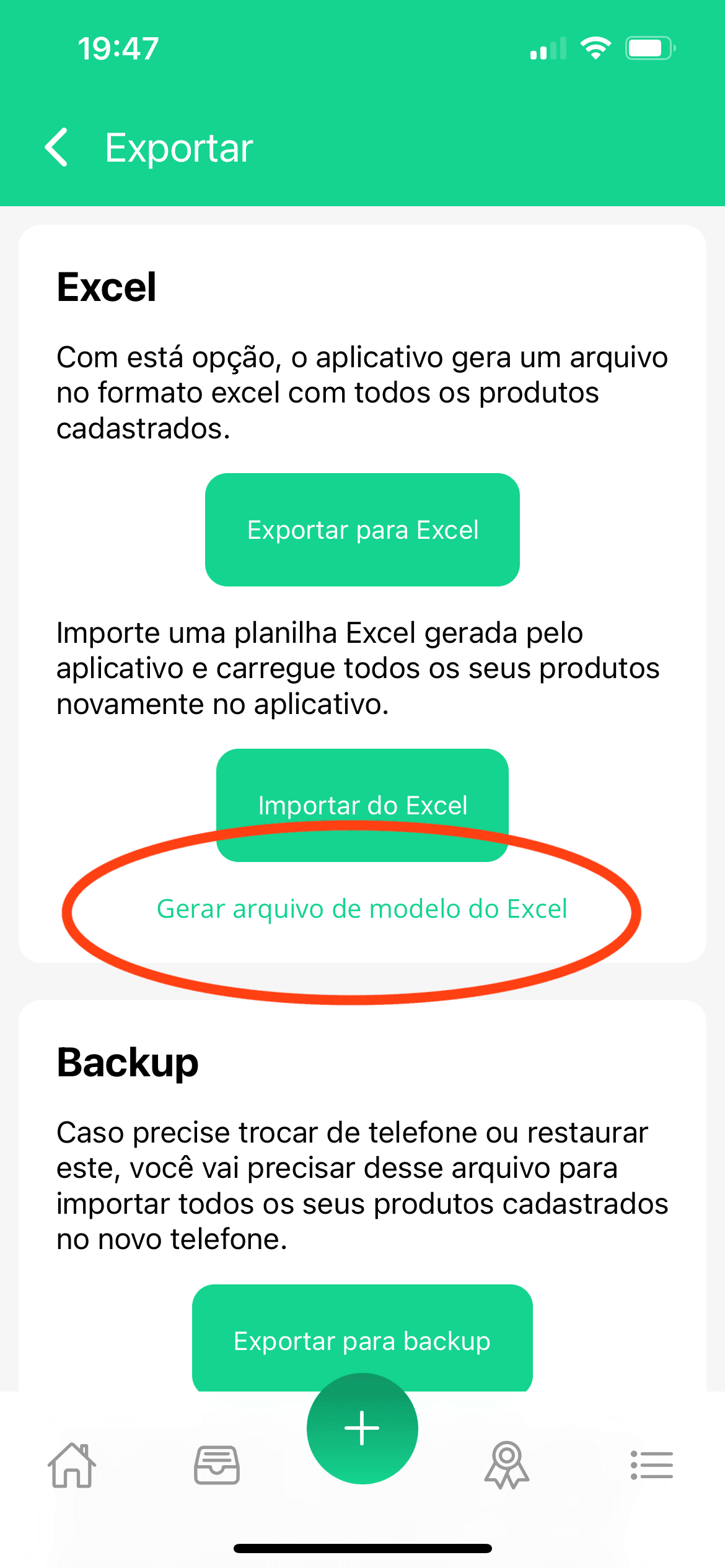Tap Gerar arquivo de modelo do Excel link
725x1568 pixels.
(362, 908)
